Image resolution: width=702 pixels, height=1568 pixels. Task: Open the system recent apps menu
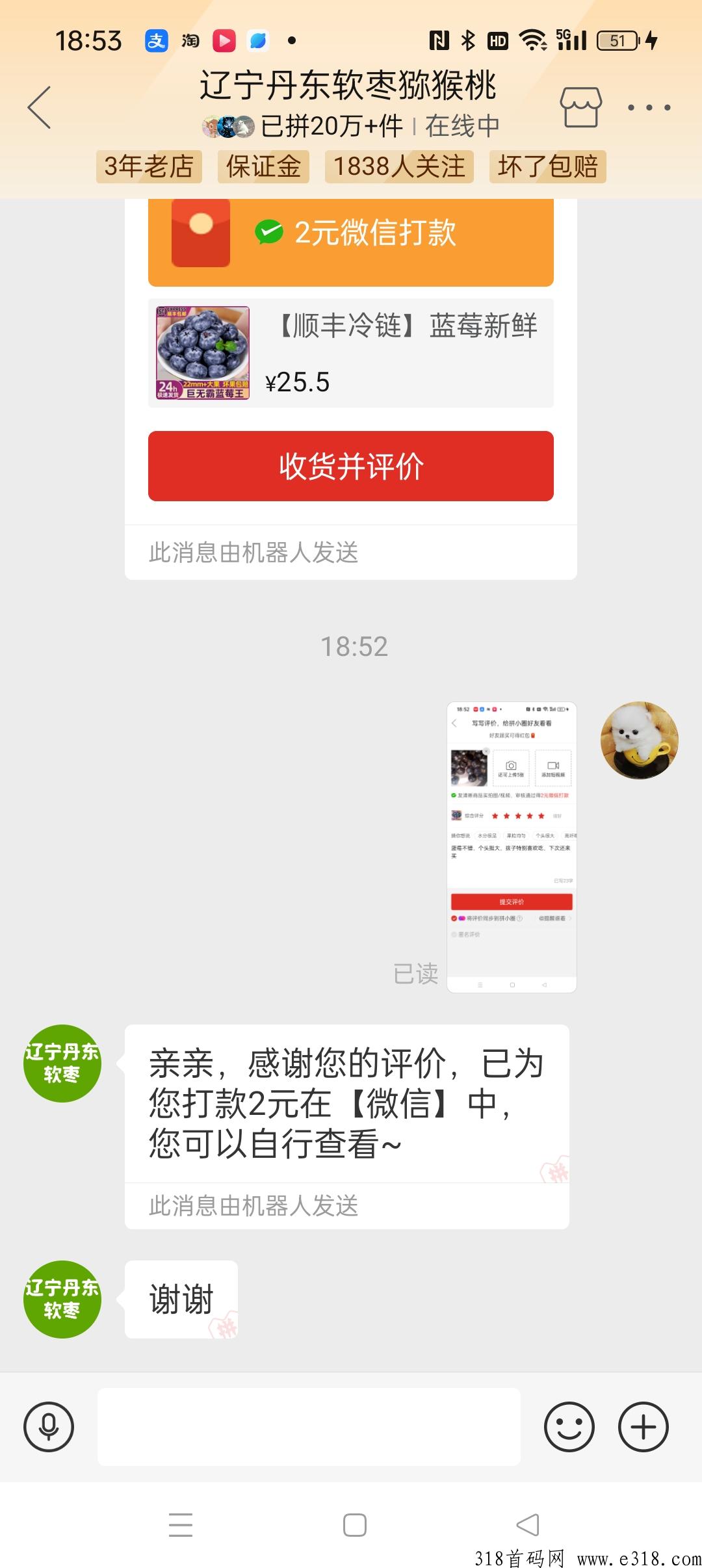(x=181, y=1525)
